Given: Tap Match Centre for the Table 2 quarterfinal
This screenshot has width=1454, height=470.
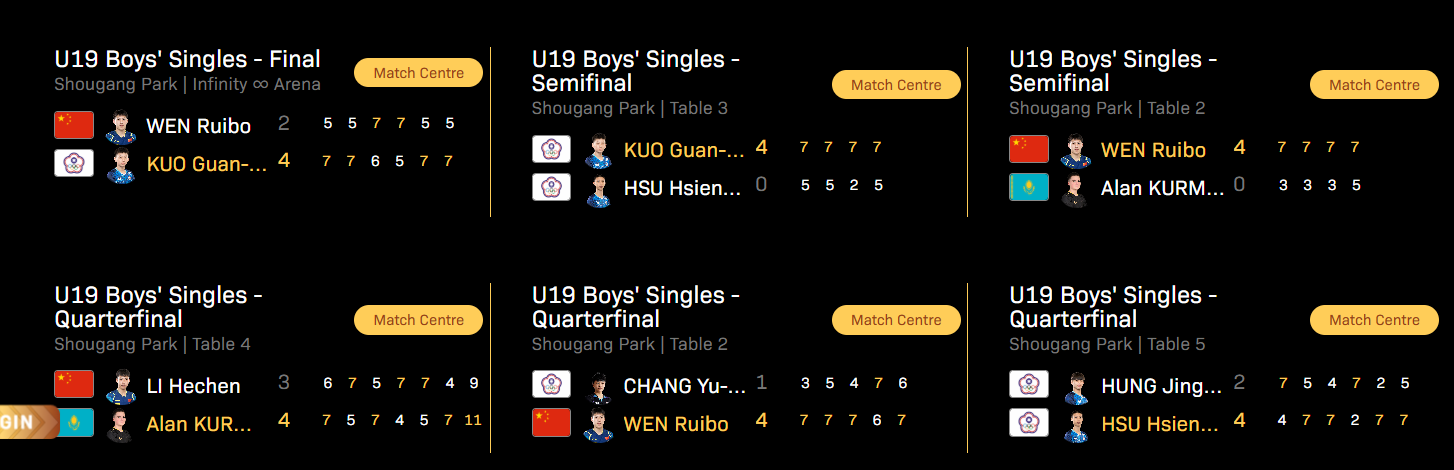Looking at the screenshot, I should [896, 320].
